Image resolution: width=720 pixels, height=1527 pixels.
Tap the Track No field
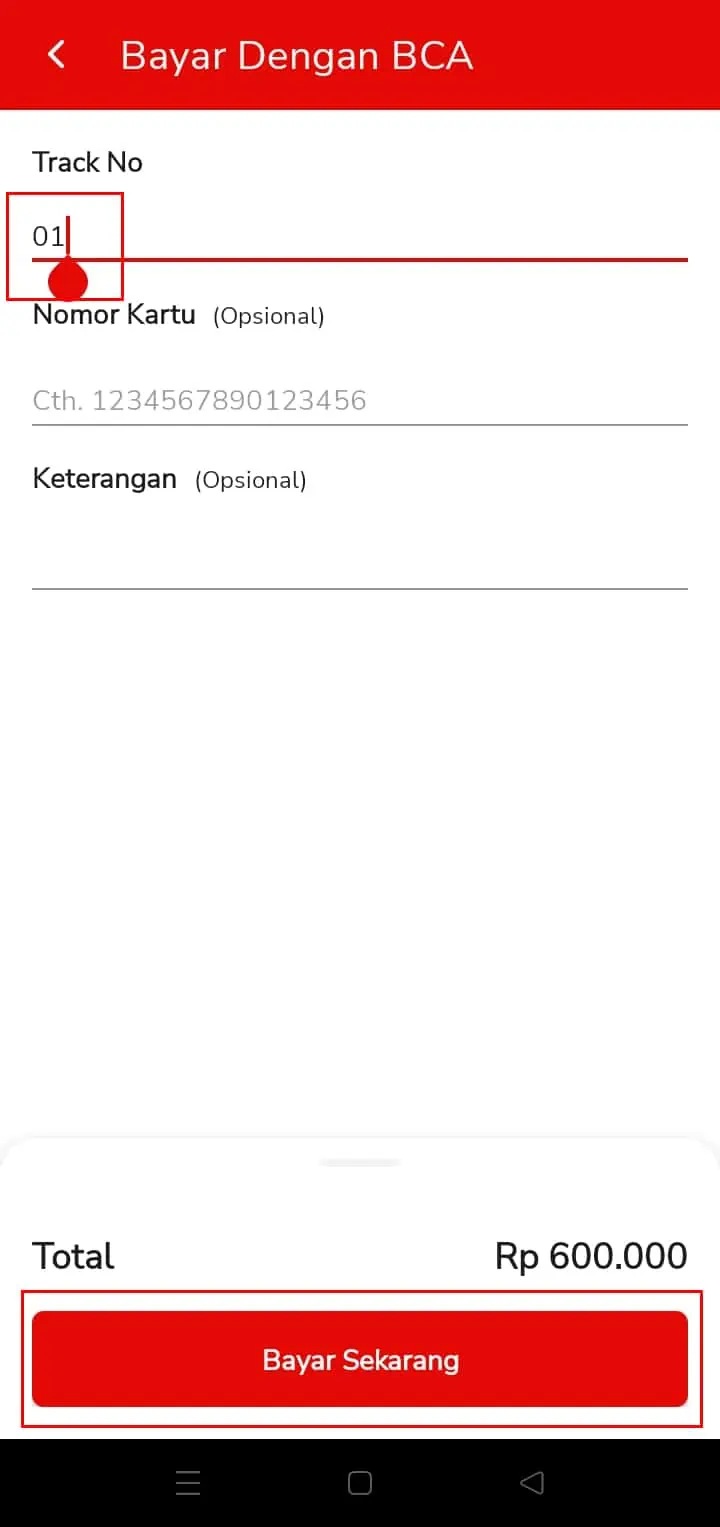360,237
